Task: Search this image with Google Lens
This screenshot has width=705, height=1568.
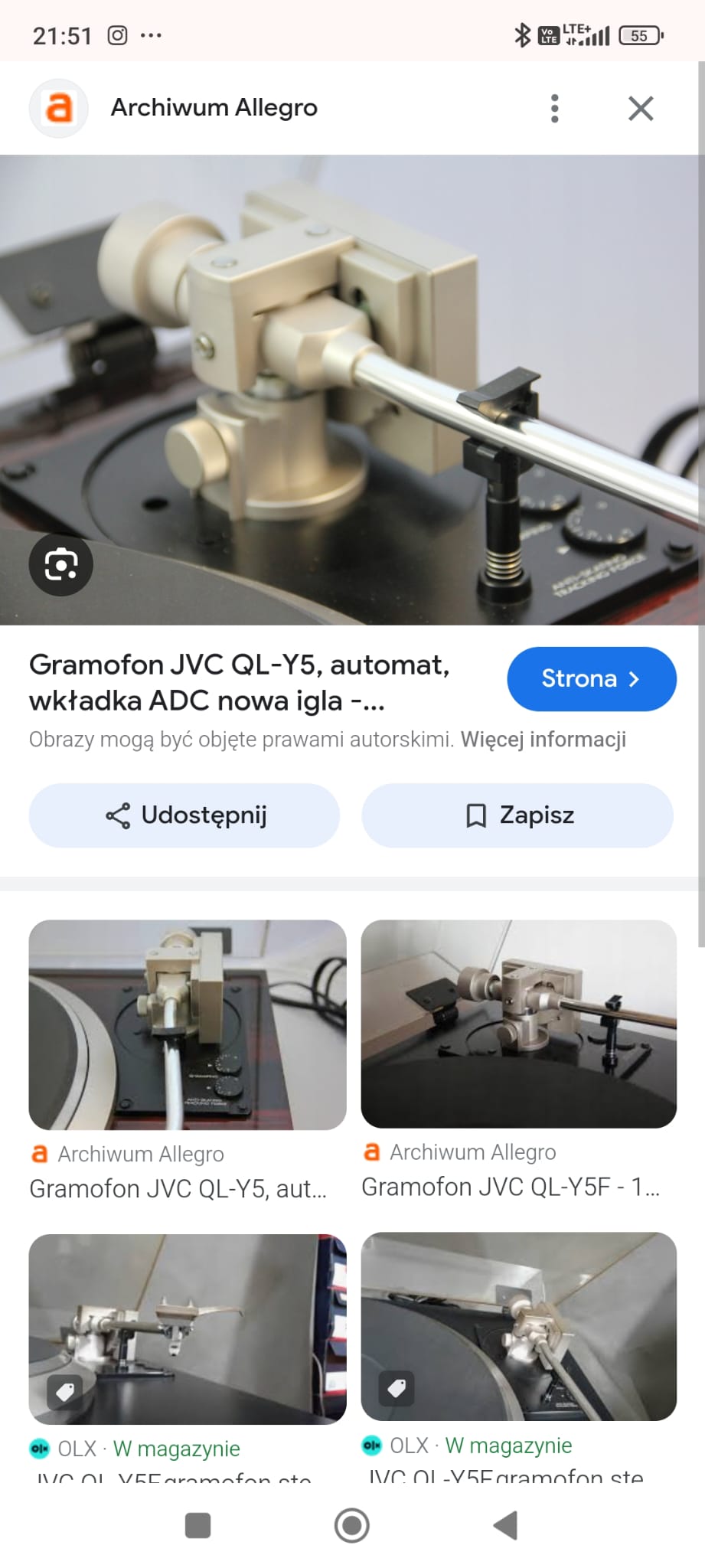Action: tap(61, 565)
